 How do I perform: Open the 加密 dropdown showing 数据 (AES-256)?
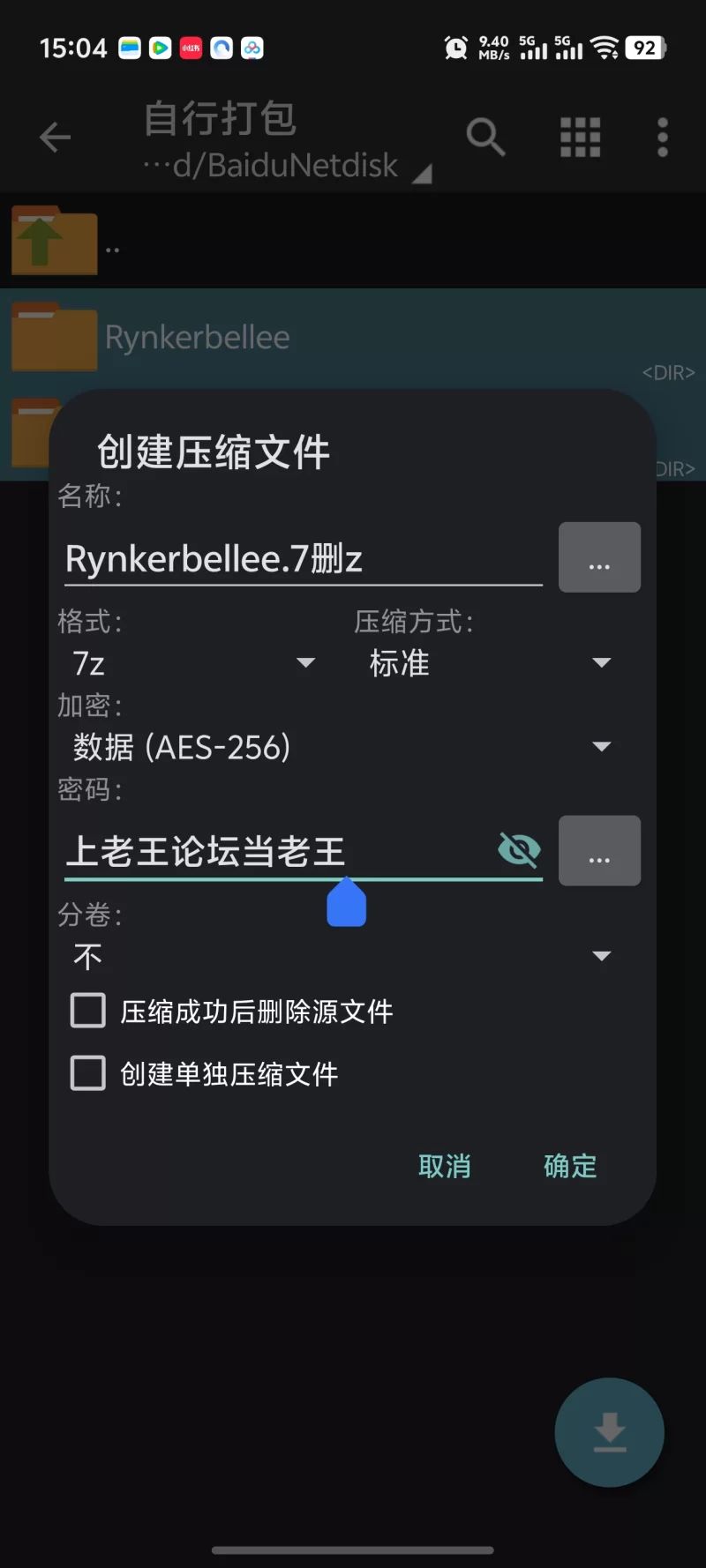coord(342,748)
